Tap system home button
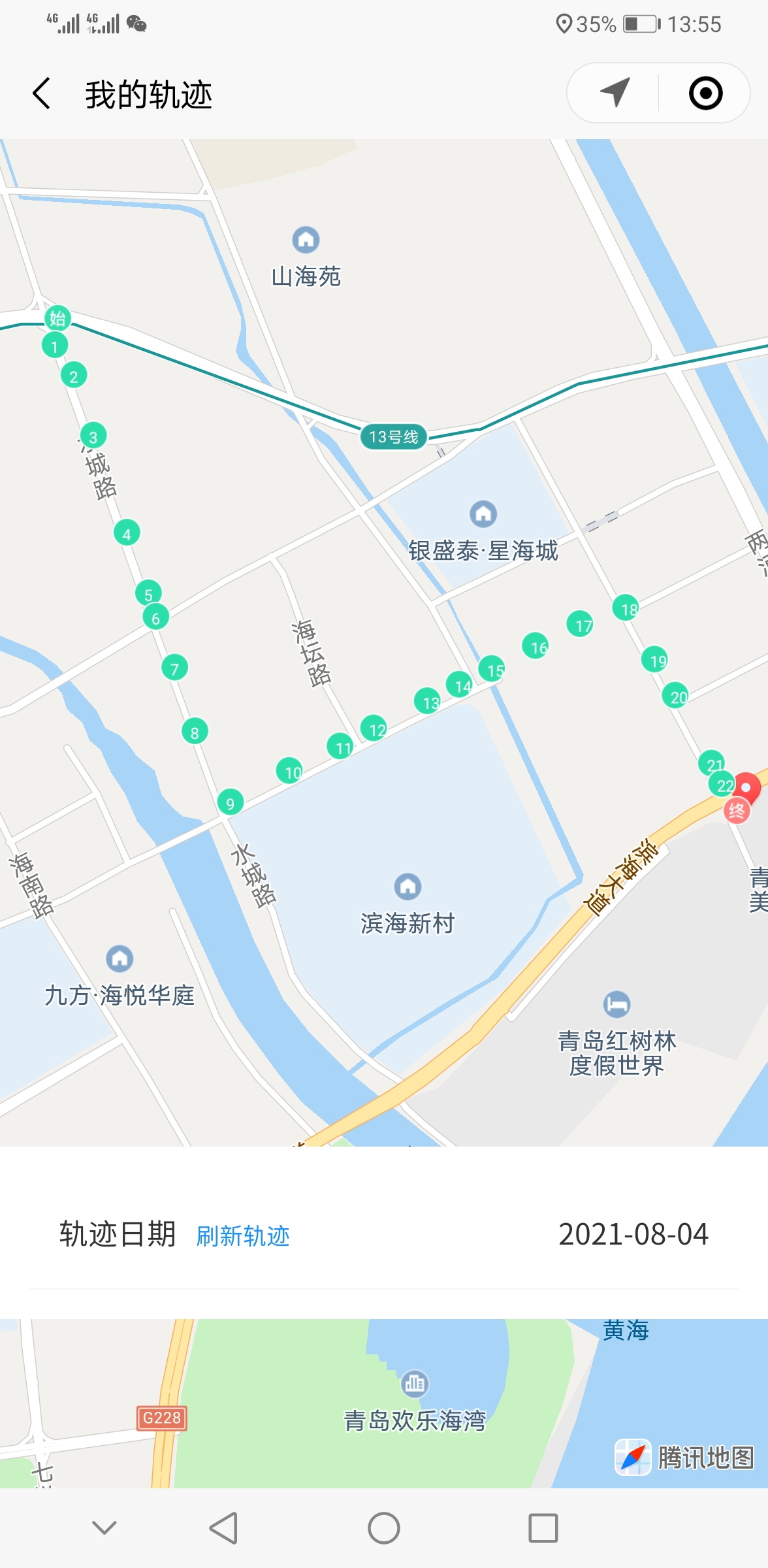This screenshot has height=1568, width=768. coord(384,1527)
